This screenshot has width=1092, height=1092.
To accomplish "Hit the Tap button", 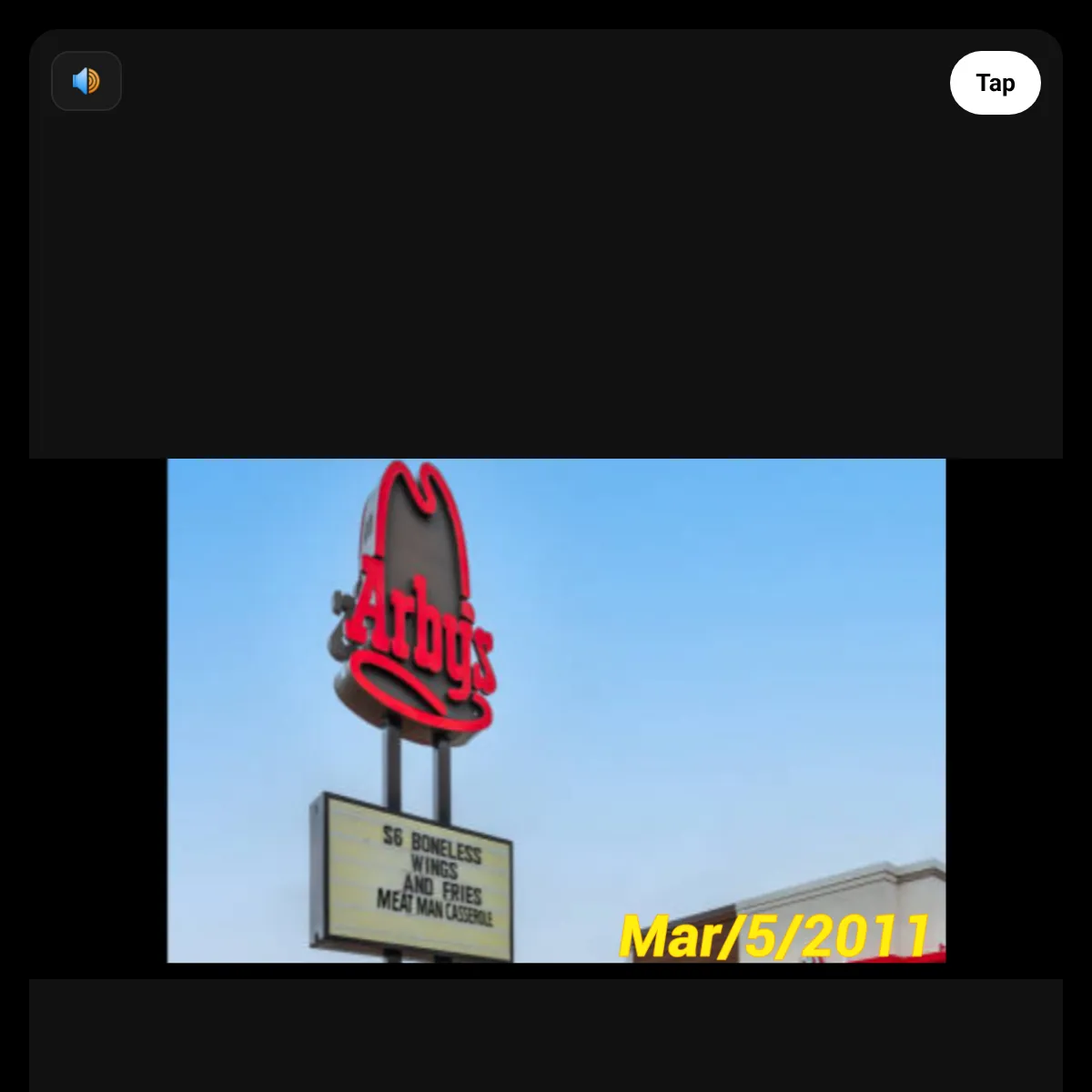I will (x=995, y=83).
